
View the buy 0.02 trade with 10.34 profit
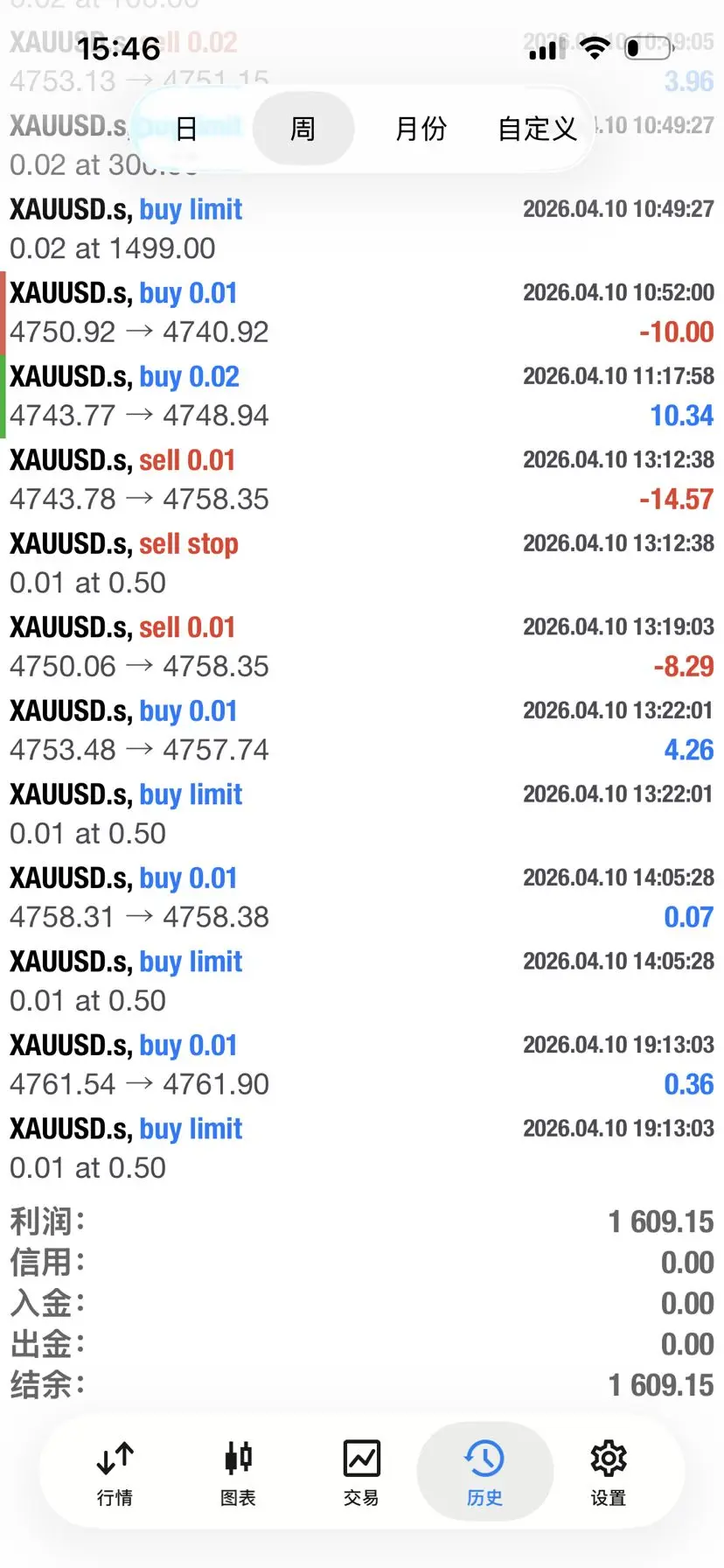point(362,395)
